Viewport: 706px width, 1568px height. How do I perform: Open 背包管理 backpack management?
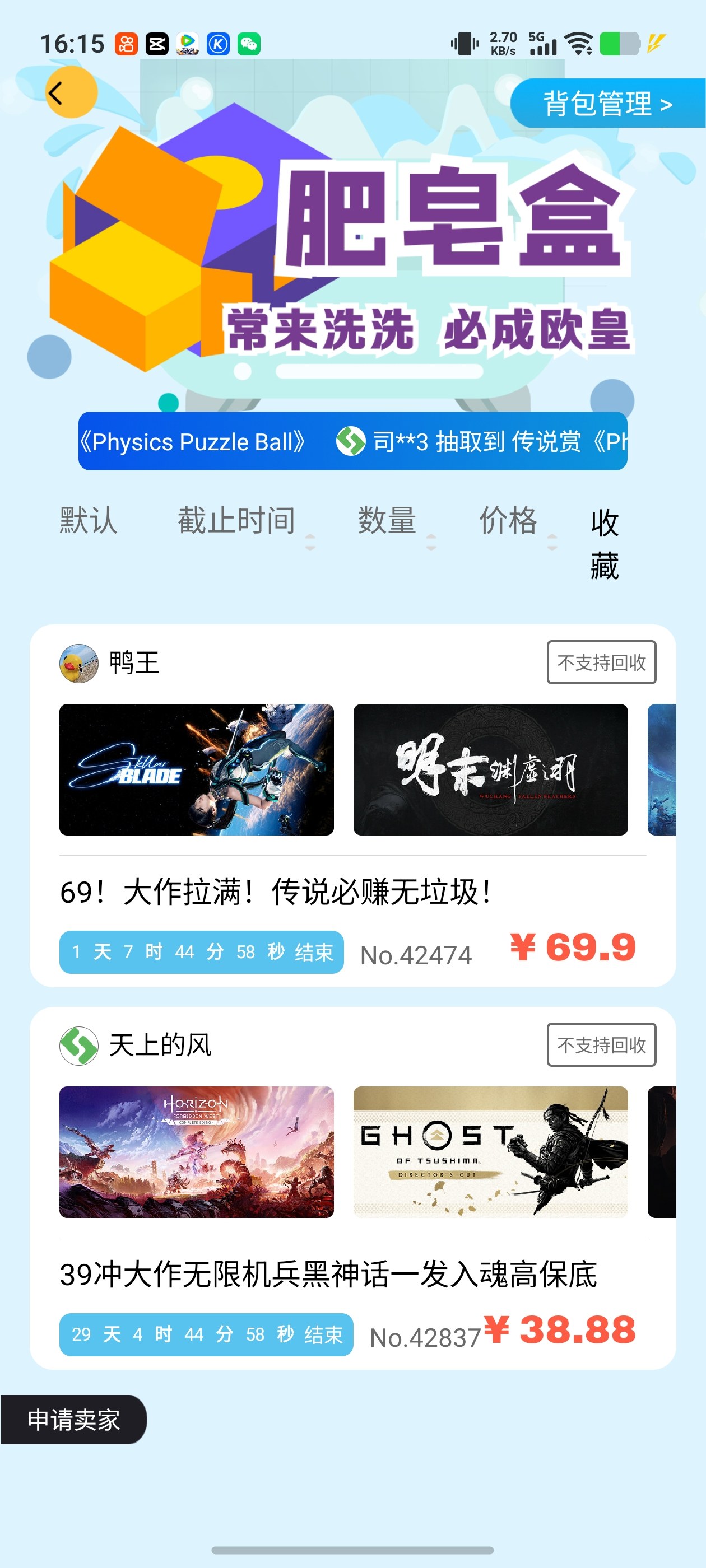pyautogui.click(x=607, y=104)
